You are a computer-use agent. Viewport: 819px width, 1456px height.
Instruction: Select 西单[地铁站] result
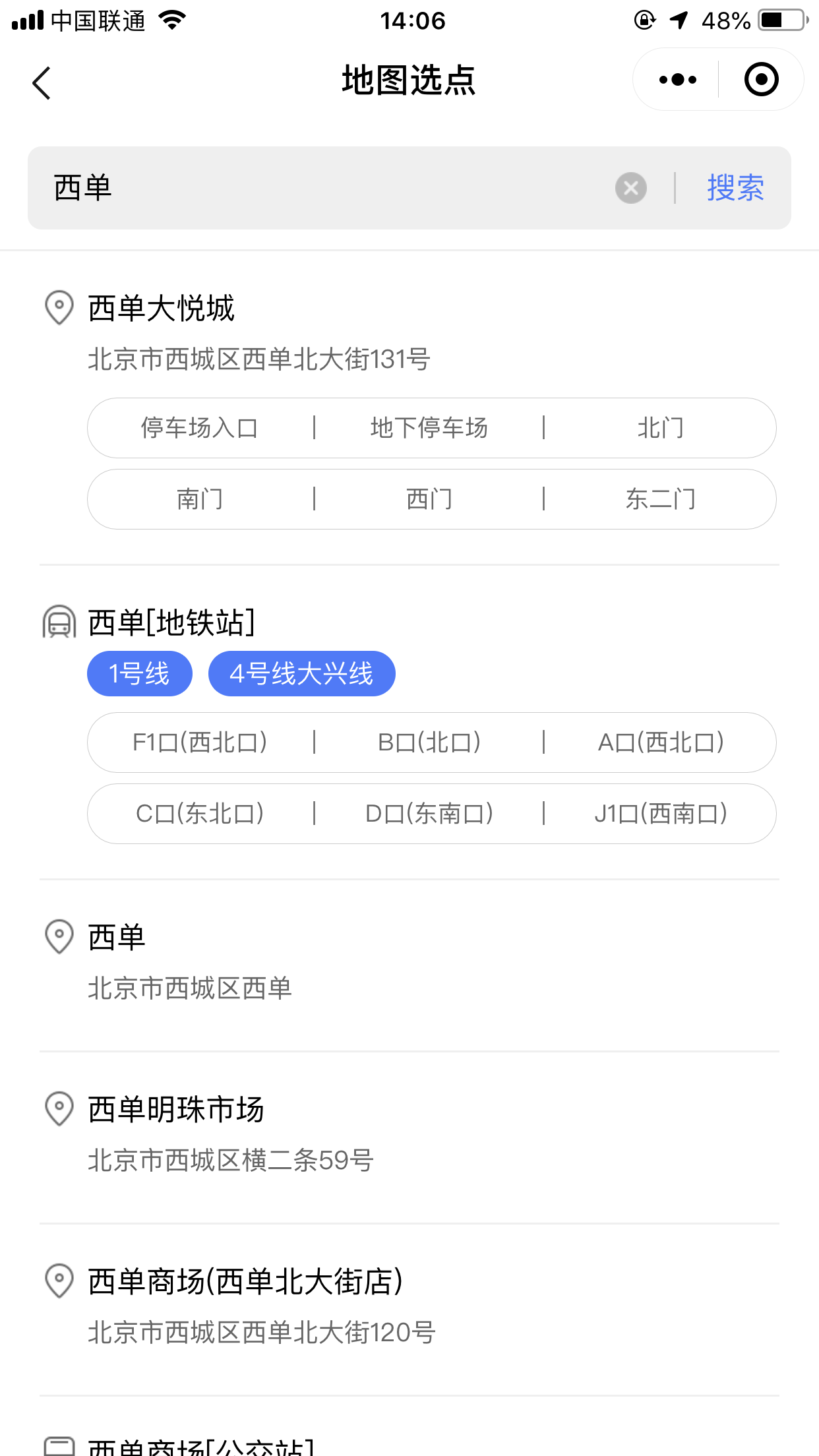point(171,622)
